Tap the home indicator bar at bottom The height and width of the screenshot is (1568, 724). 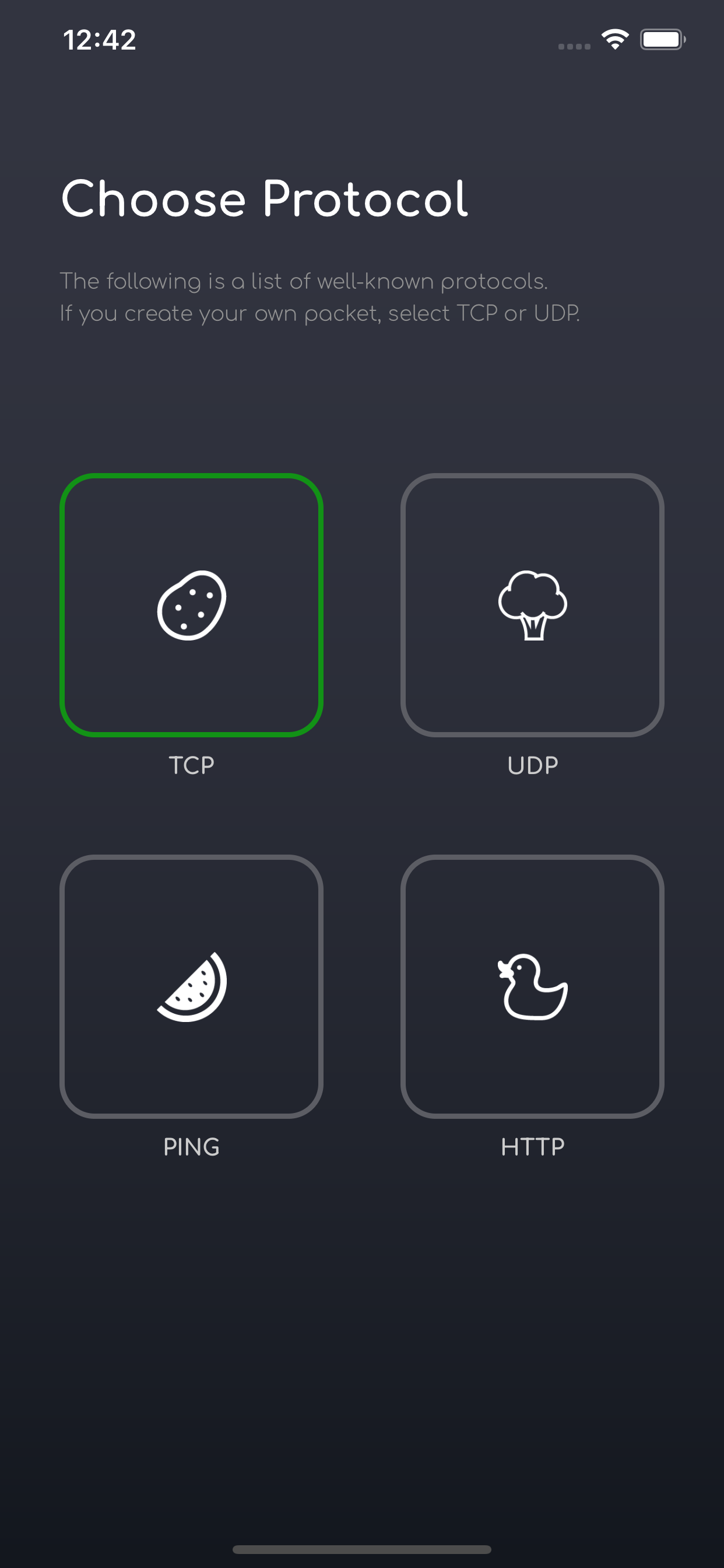362,1549
